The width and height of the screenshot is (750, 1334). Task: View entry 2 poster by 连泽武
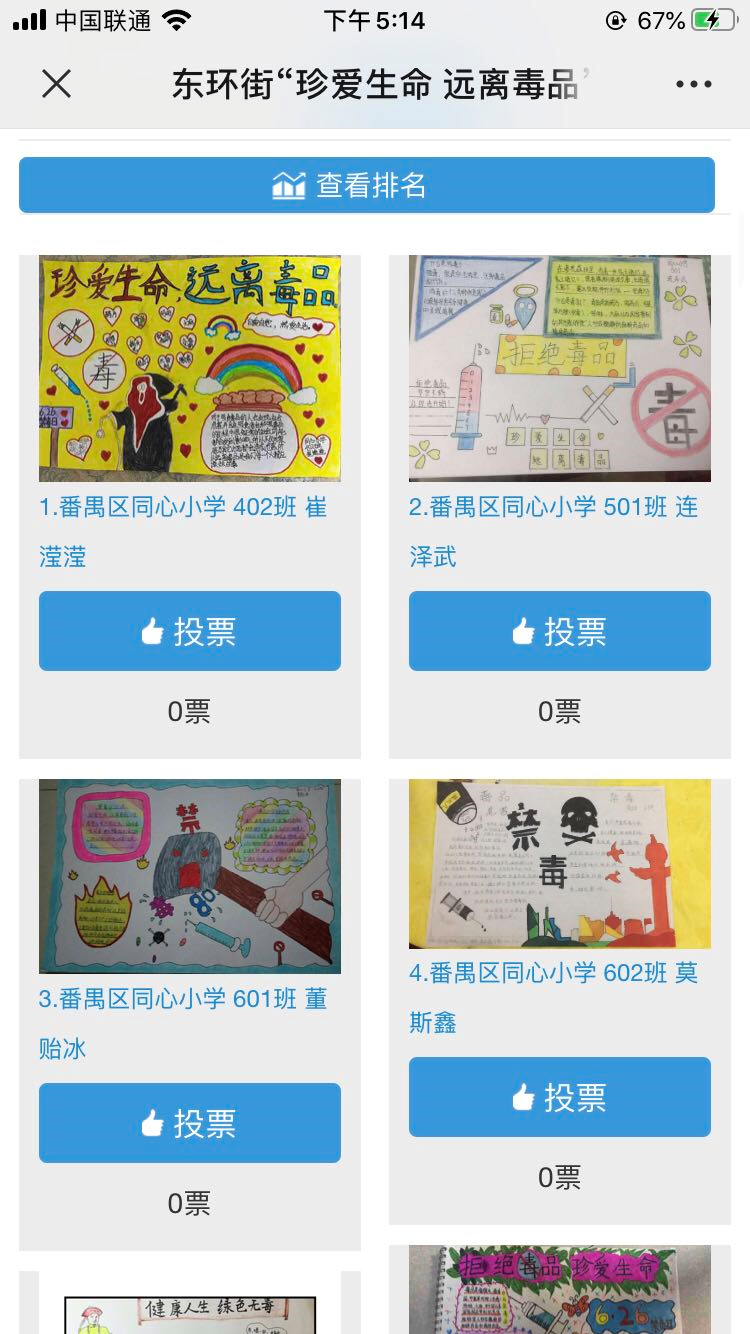click(560, 368)
